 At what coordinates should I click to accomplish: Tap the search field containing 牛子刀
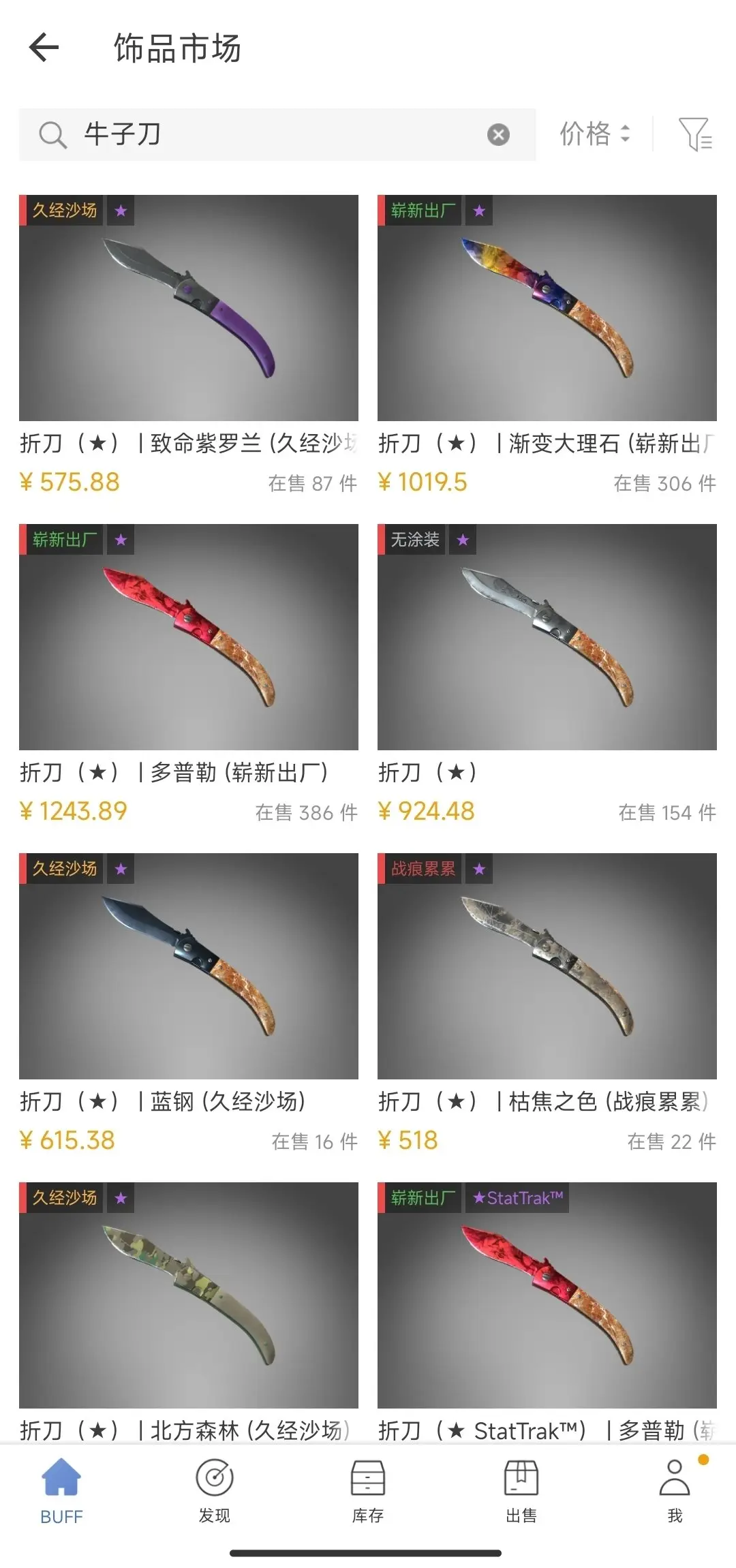pyautogui.click(x=273, y=134)
